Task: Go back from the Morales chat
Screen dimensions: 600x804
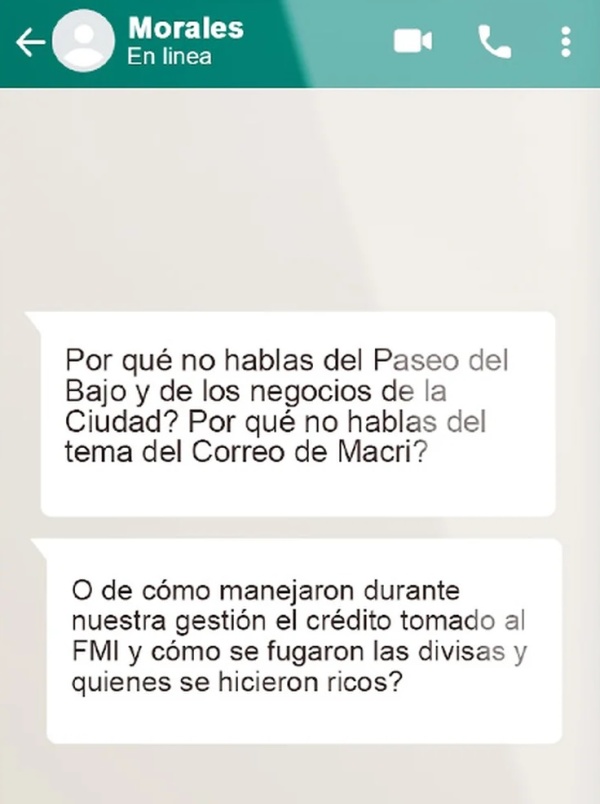Action: pos(30,42)
